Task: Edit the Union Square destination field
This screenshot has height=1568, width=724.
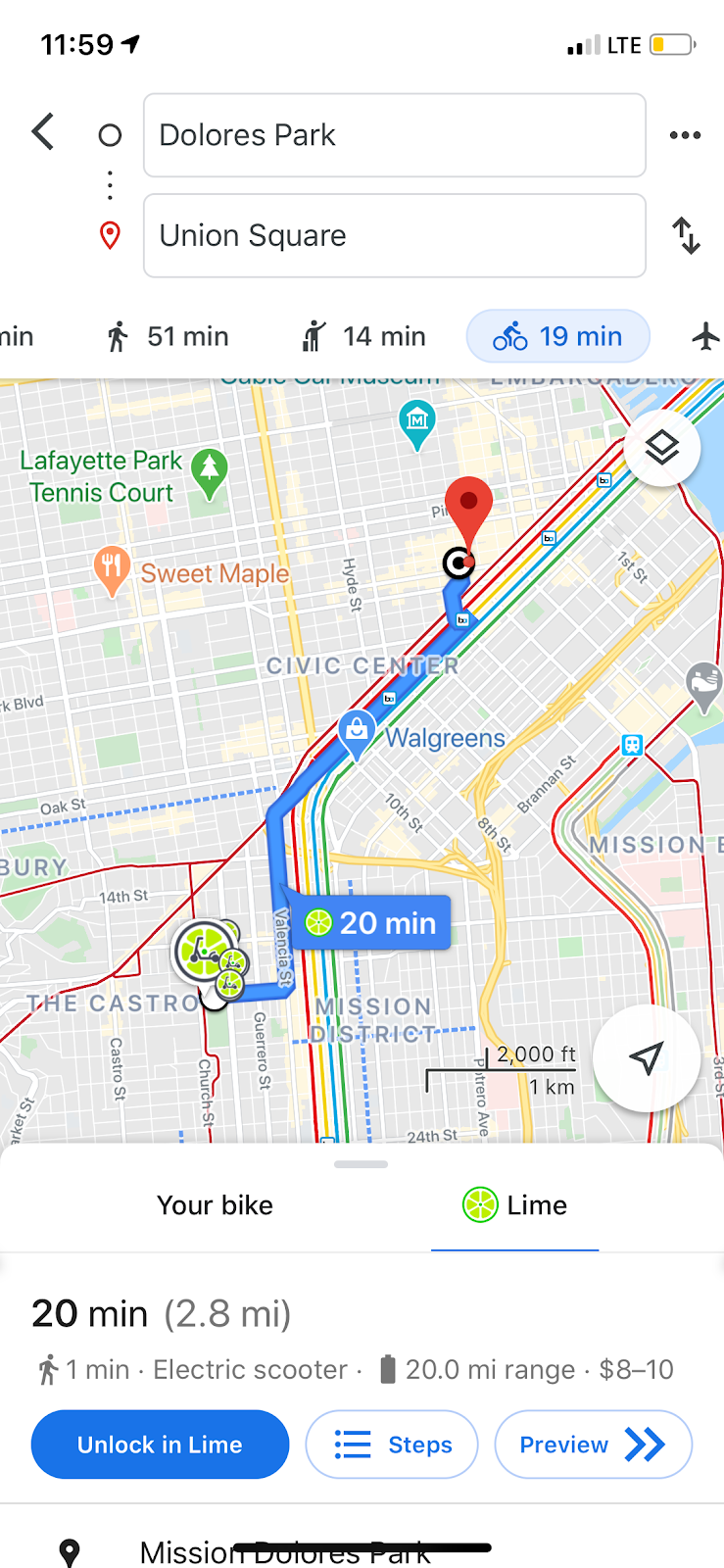Action: point(394,236)
